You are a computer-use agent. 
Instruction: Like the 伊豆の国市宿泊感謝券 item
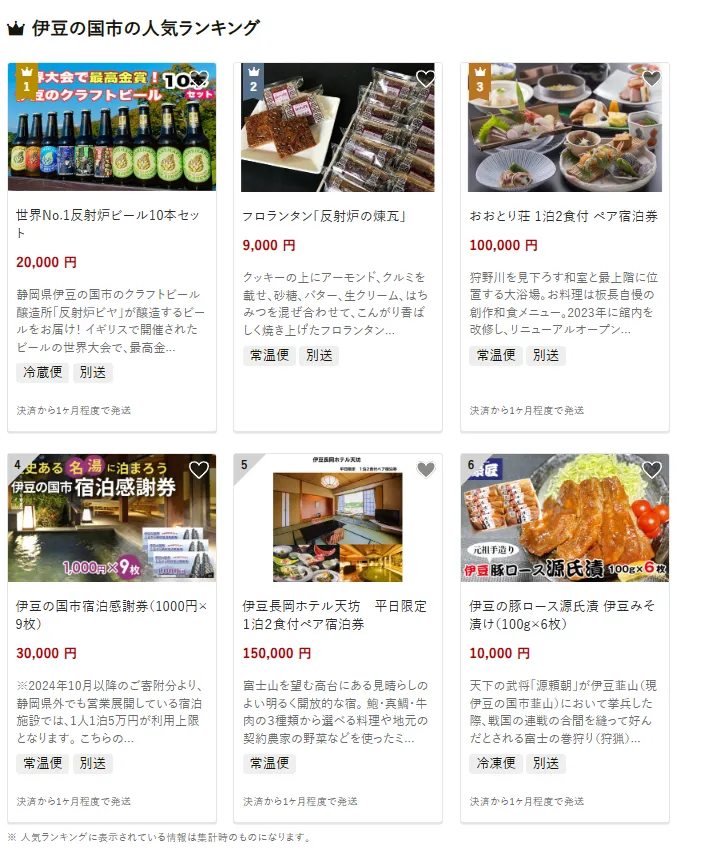pos(199,470)
